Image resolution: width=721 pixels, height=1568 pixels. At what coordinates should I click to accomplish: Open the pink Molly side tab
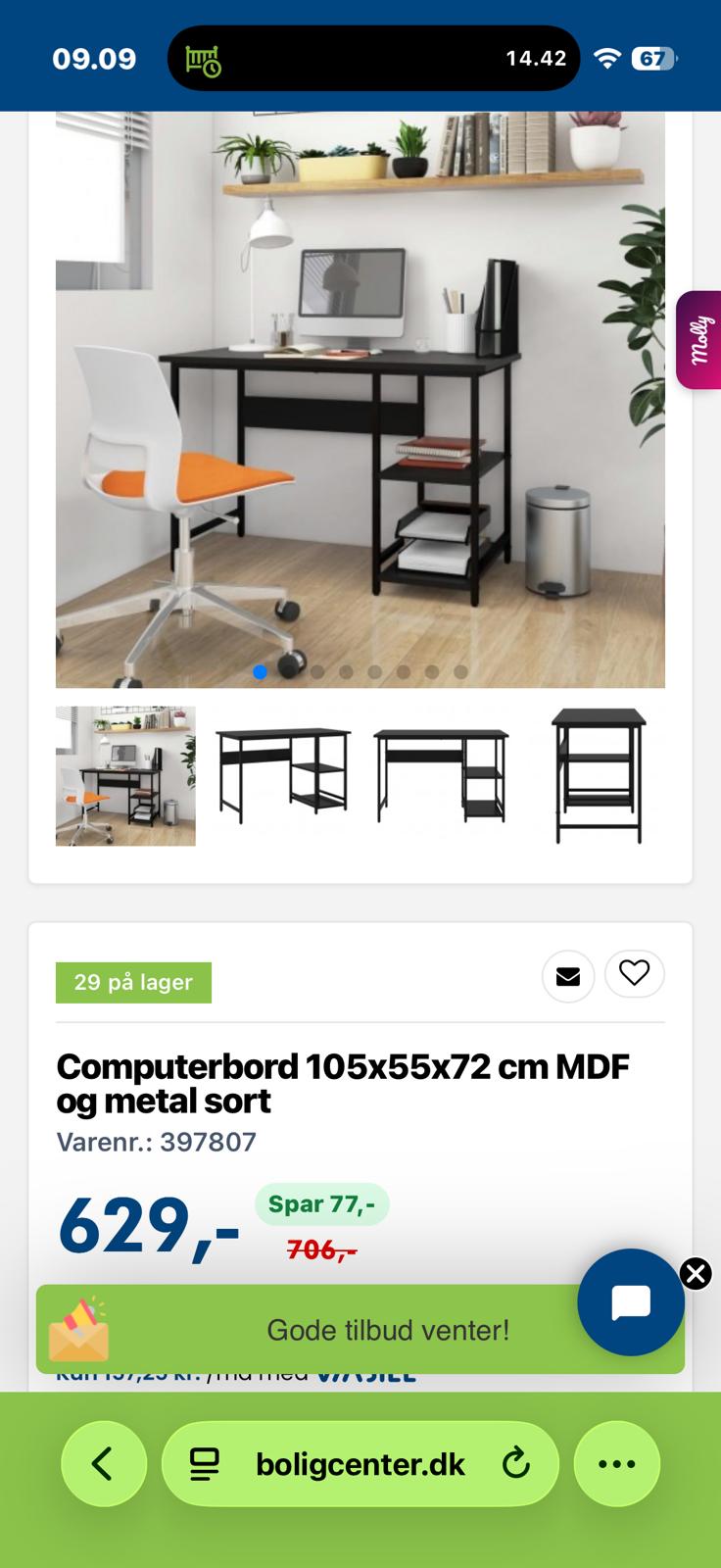point(698,338)
